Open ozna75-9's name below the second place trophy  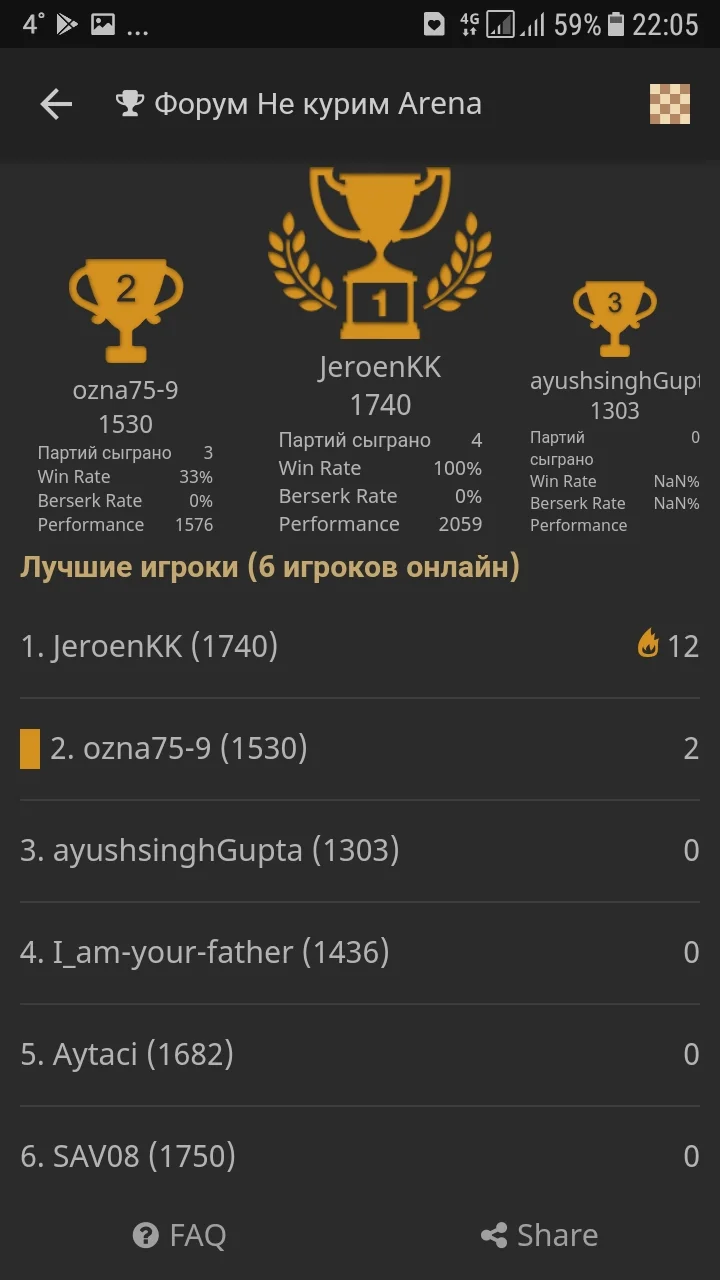pyautogui.click(x=125, y=391)
